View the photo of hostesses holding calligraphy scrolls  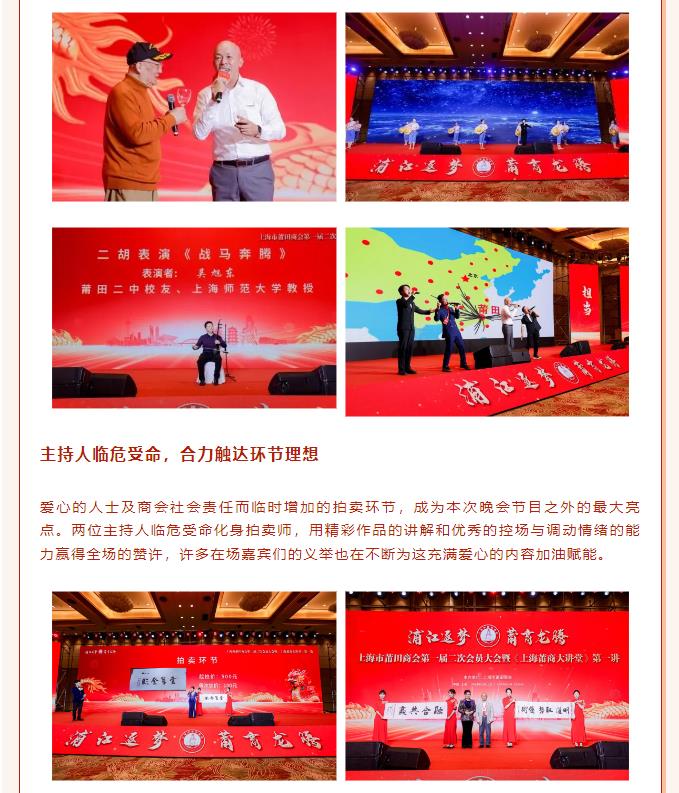(487, 685)
